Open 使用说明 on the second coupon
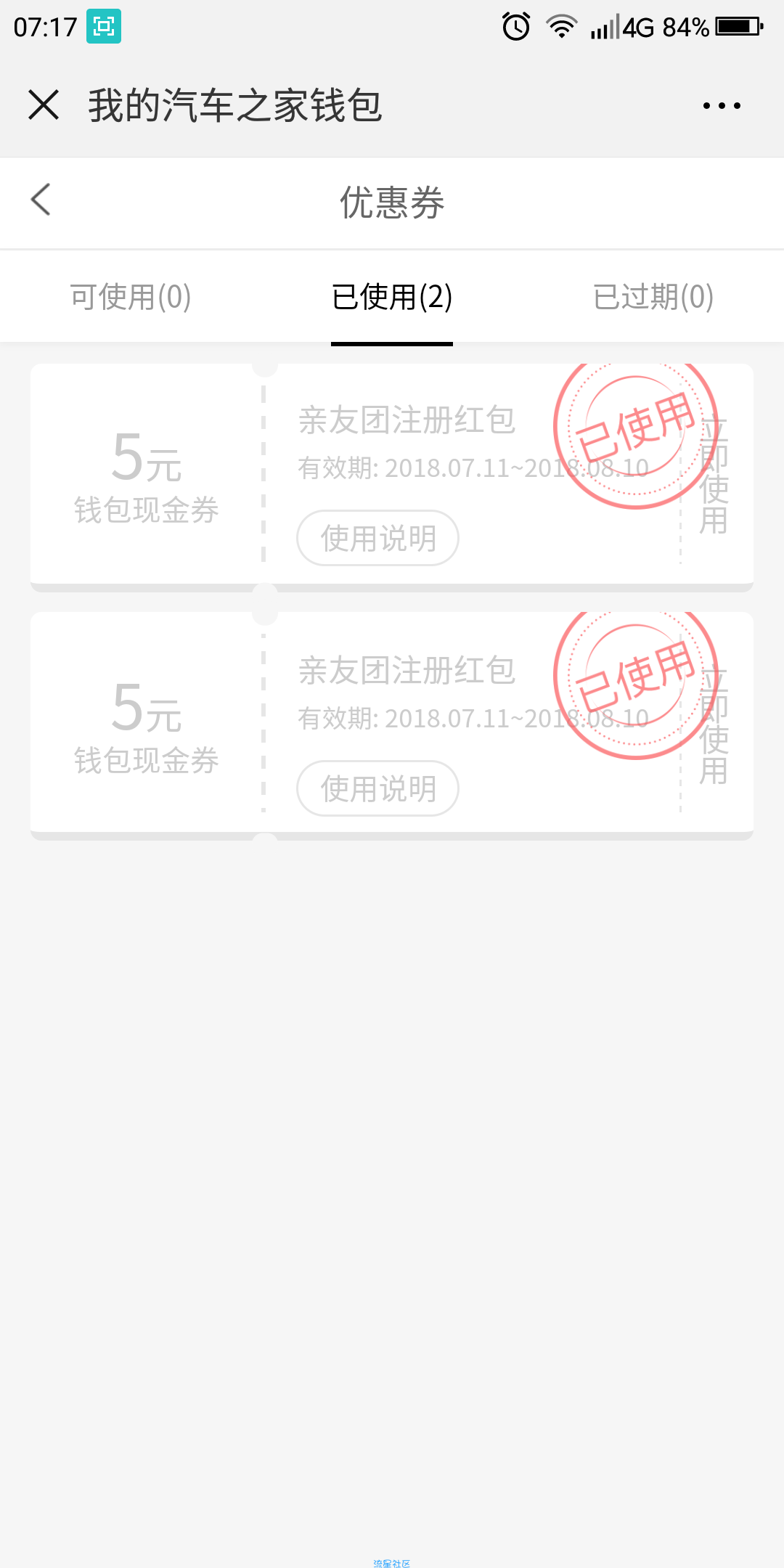The height and width of the screenshot is (1568, 784). pyautogui.click(x=377, y=788)
